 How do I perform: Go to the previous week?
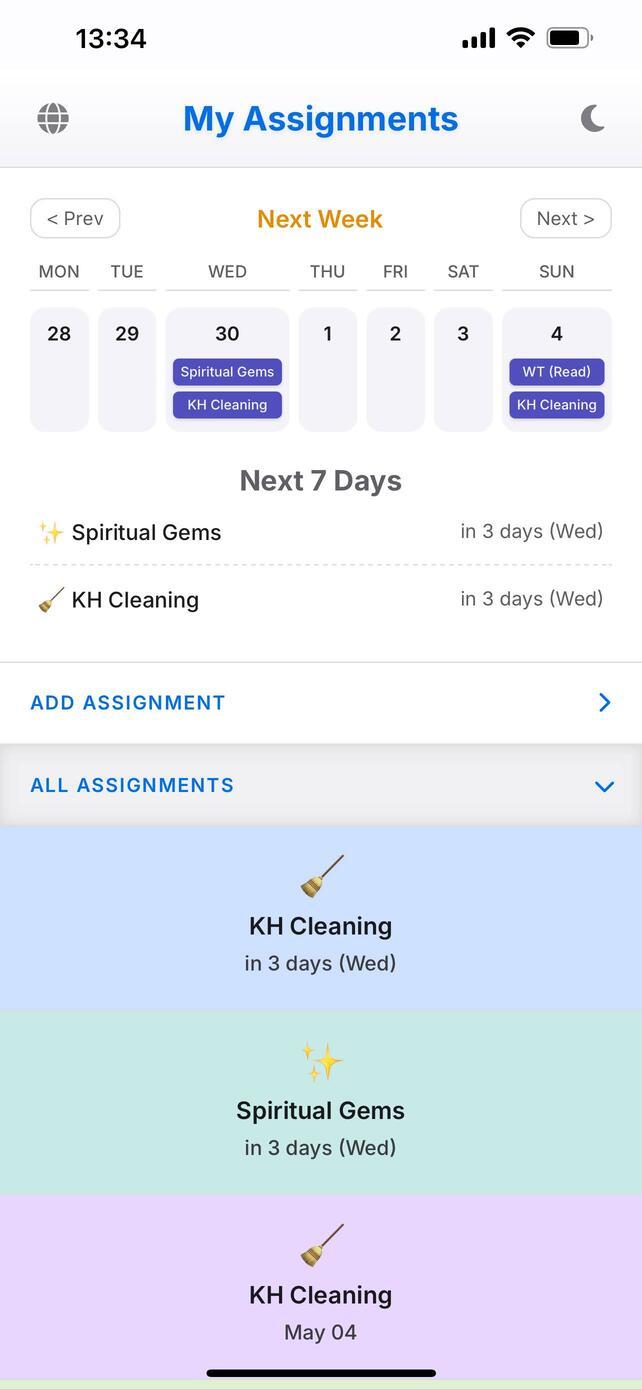[75, 218]
